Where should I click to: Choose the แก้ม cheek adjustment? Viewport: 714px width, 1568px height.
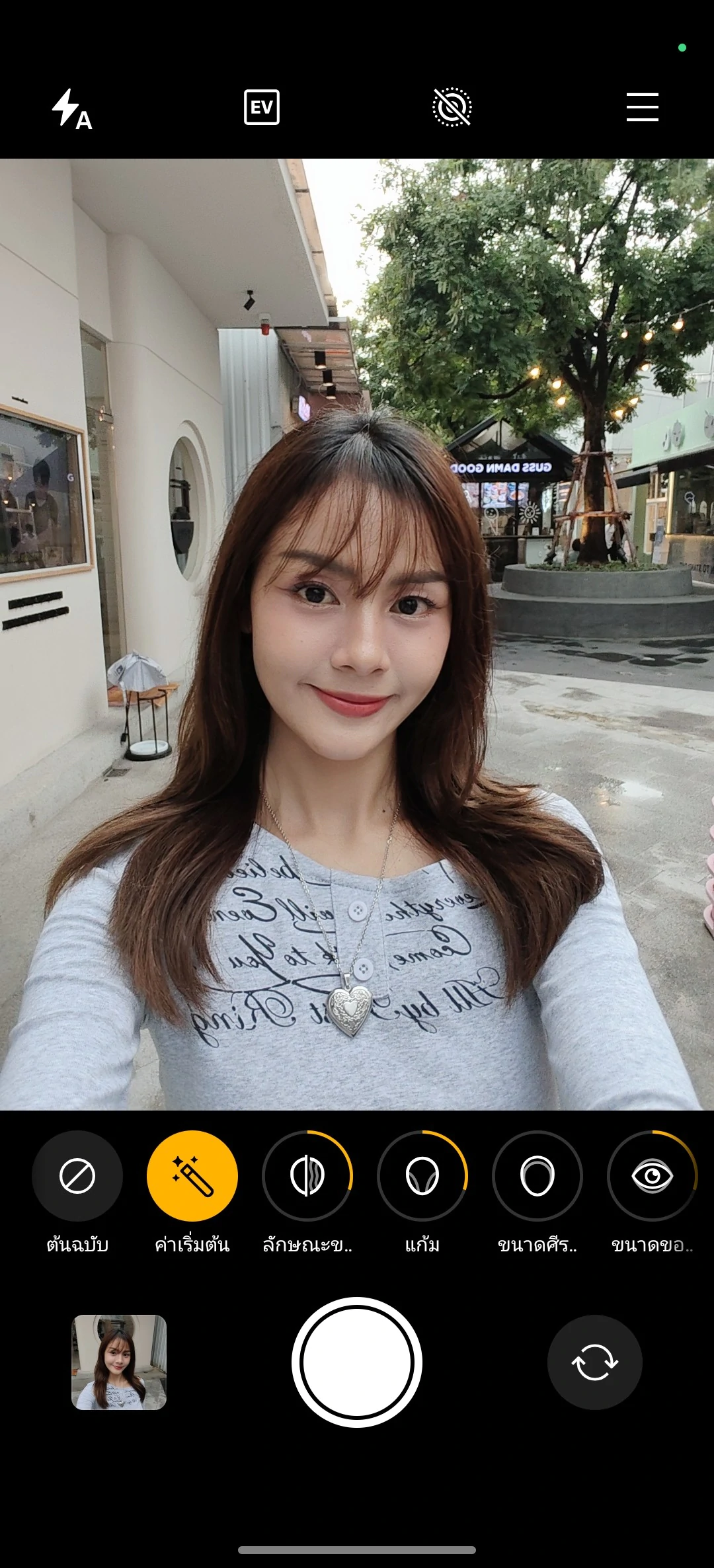pyautogui.click(x=422, y=1176)
